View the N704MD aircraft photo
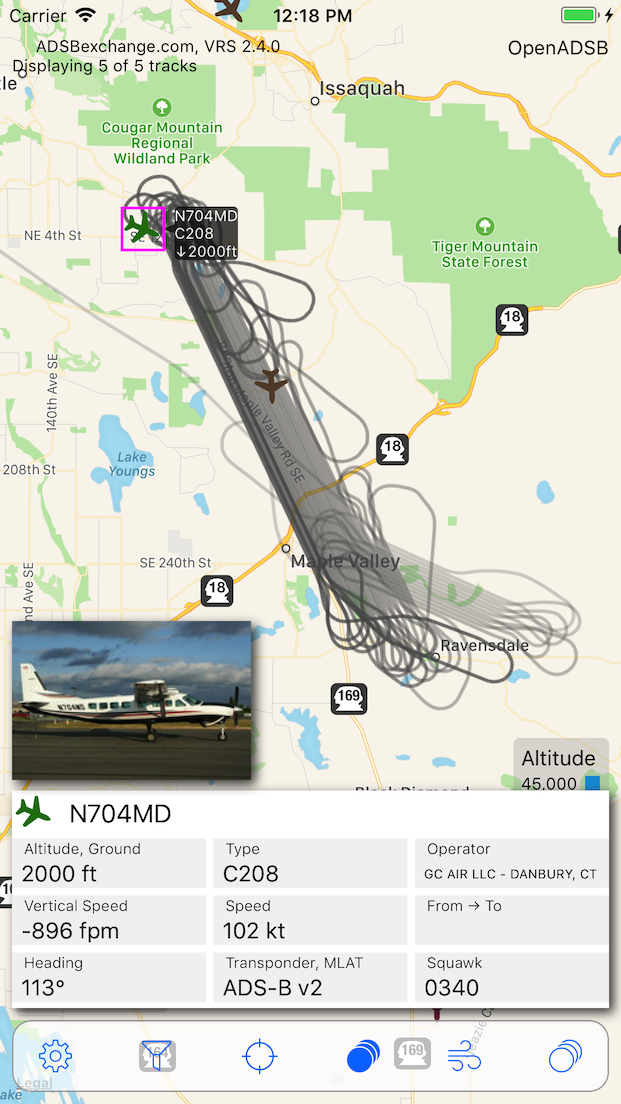 (x=131, y=699)
